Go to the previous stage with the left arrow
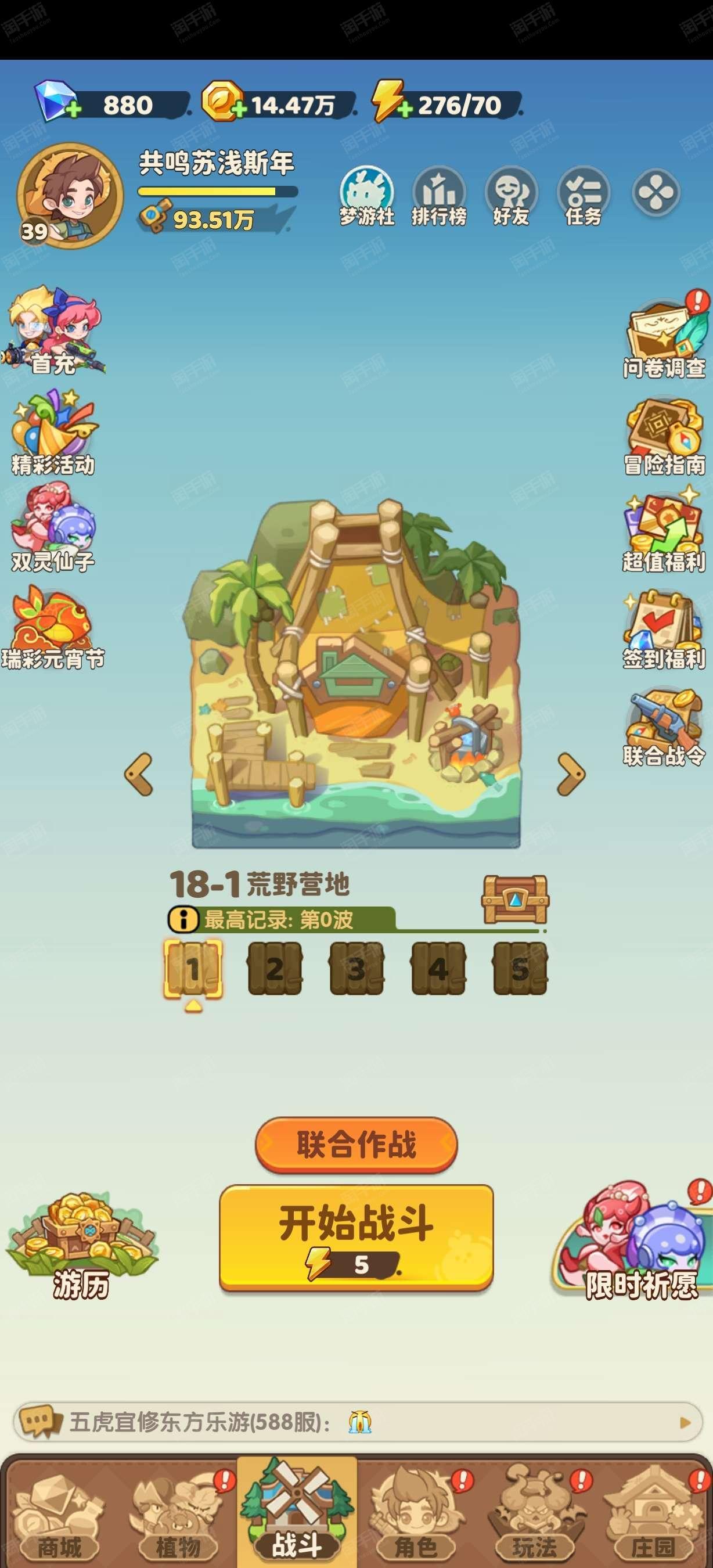 139,774
